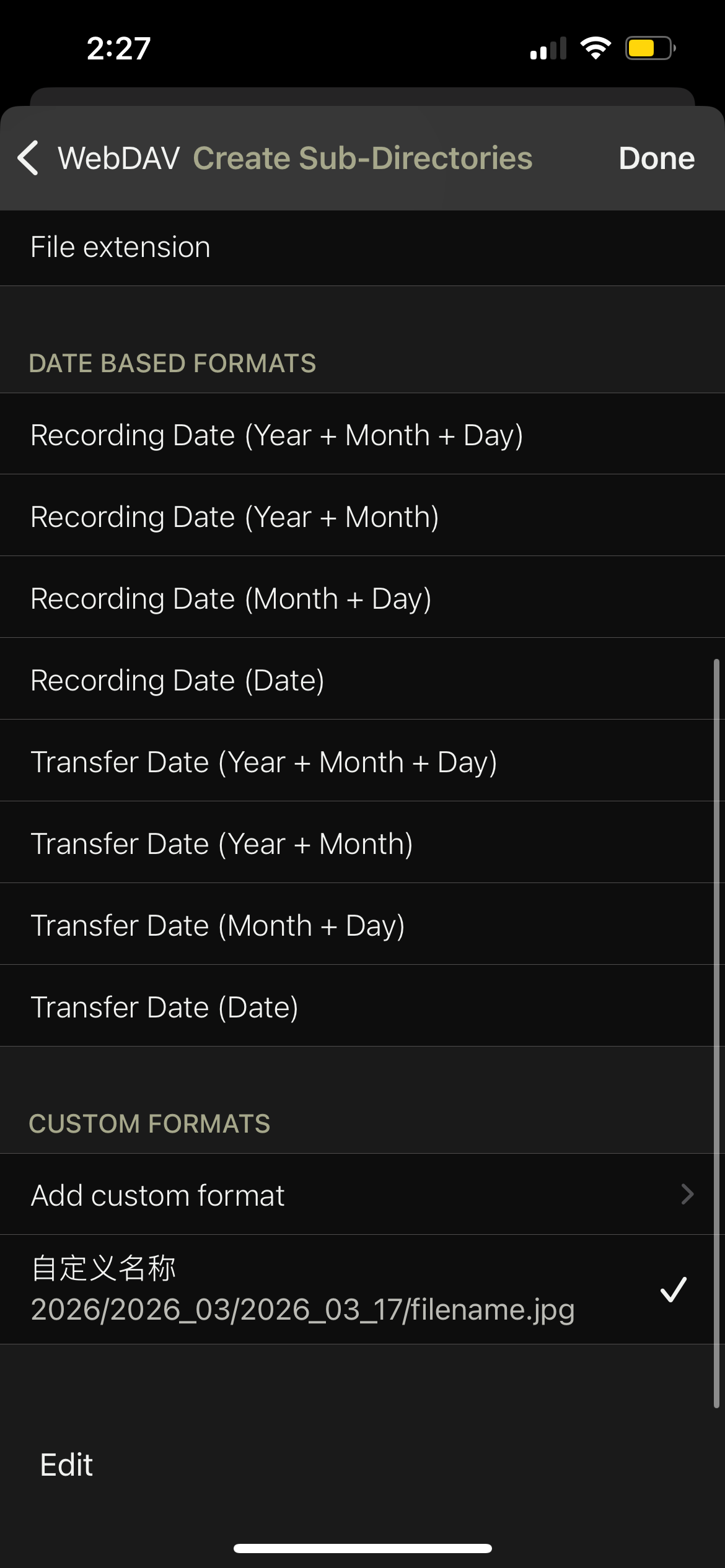The width and height of the screenshot is (725, 1568).
Task: Go back to WebDAV settings
Action: 99,159
